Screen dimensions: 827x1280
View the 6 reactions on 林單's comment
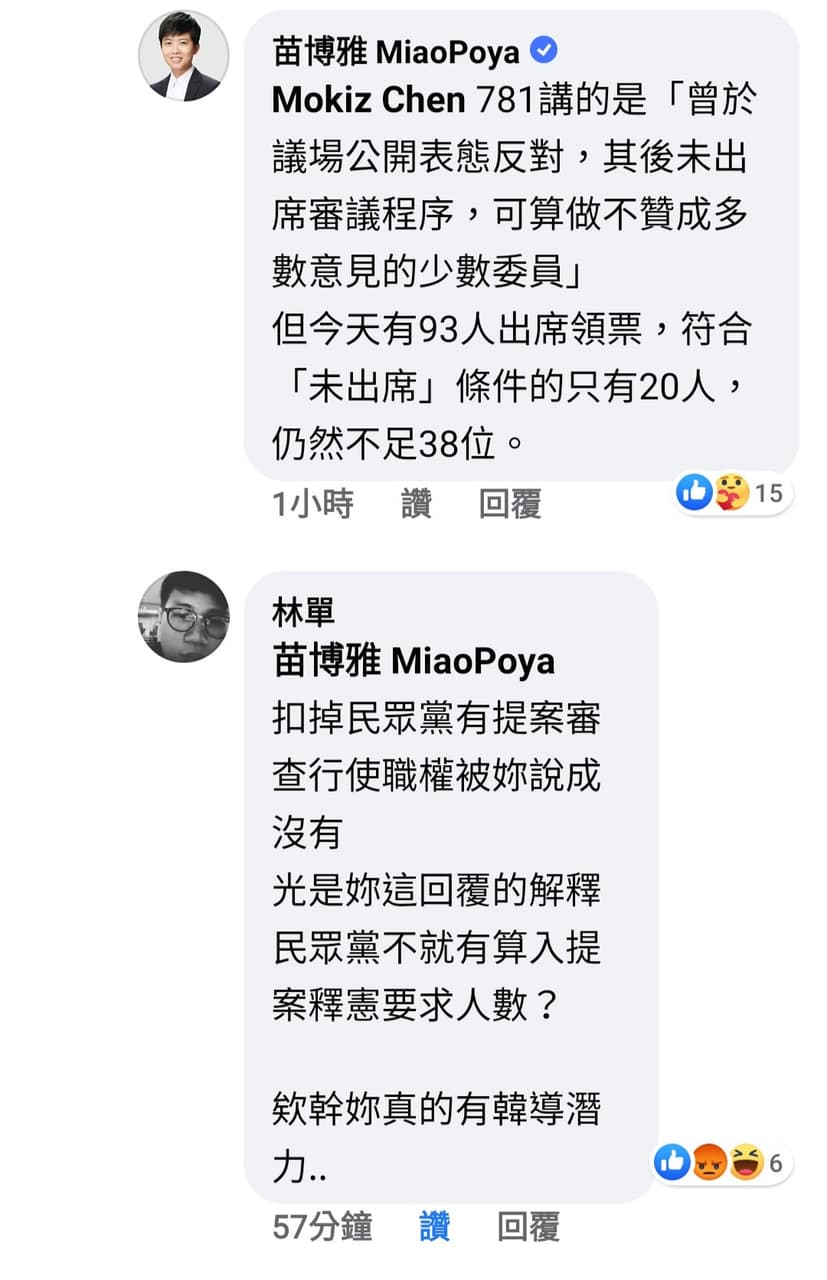tap(720, 1163)
